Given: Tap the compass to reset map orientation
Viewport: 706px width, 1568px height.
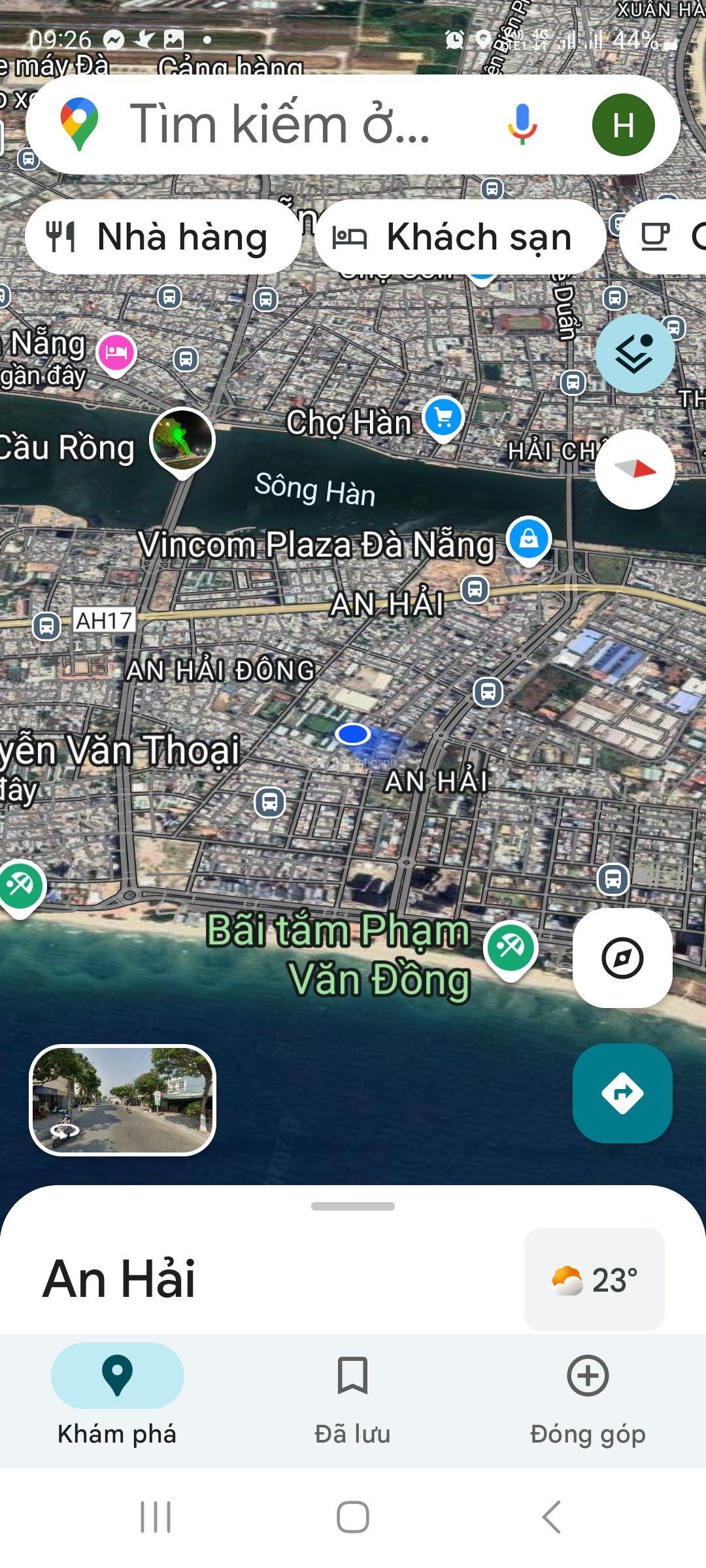Looking at the screenshot, I should (x=633, y=470).
